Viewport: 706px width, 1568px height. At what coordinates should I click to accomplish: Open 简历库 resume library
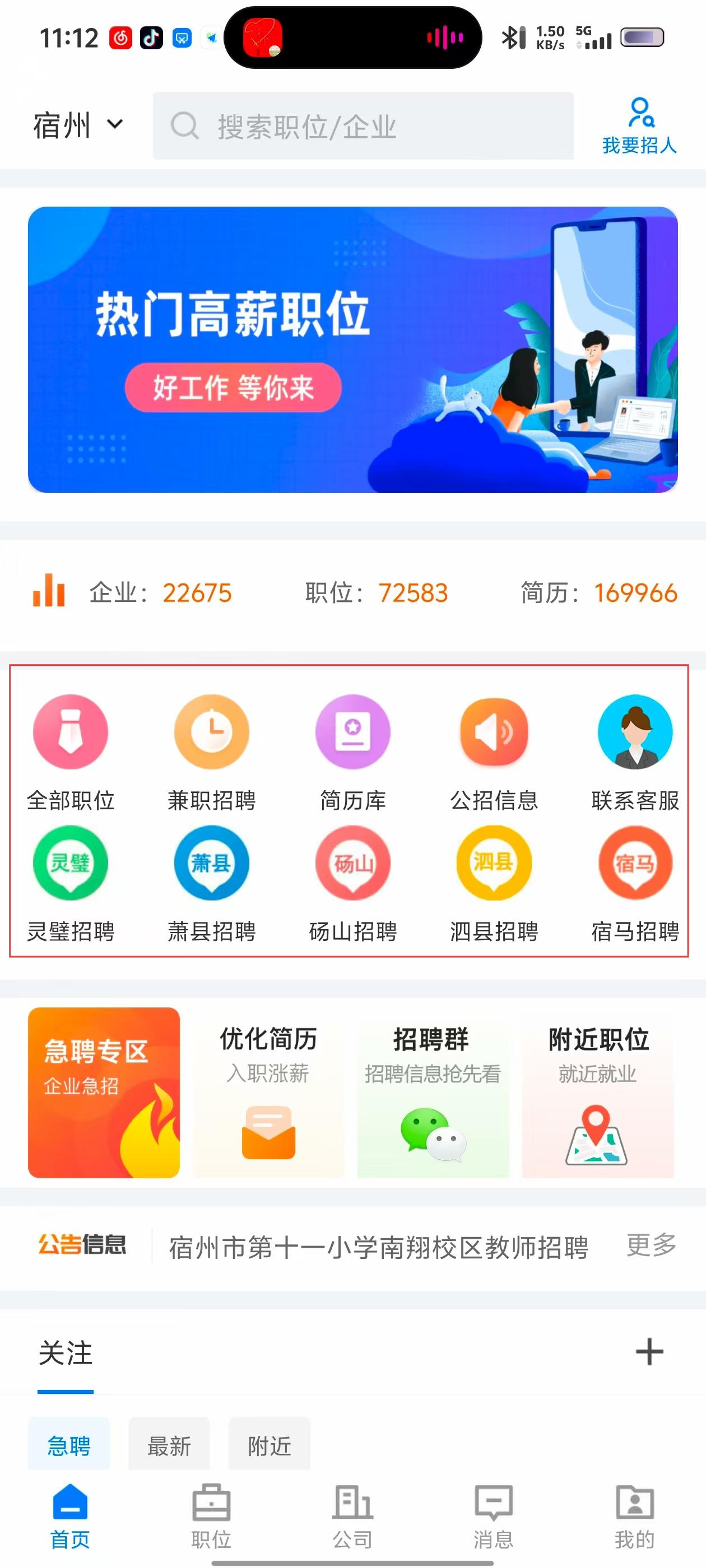click(x=352, y=752)
